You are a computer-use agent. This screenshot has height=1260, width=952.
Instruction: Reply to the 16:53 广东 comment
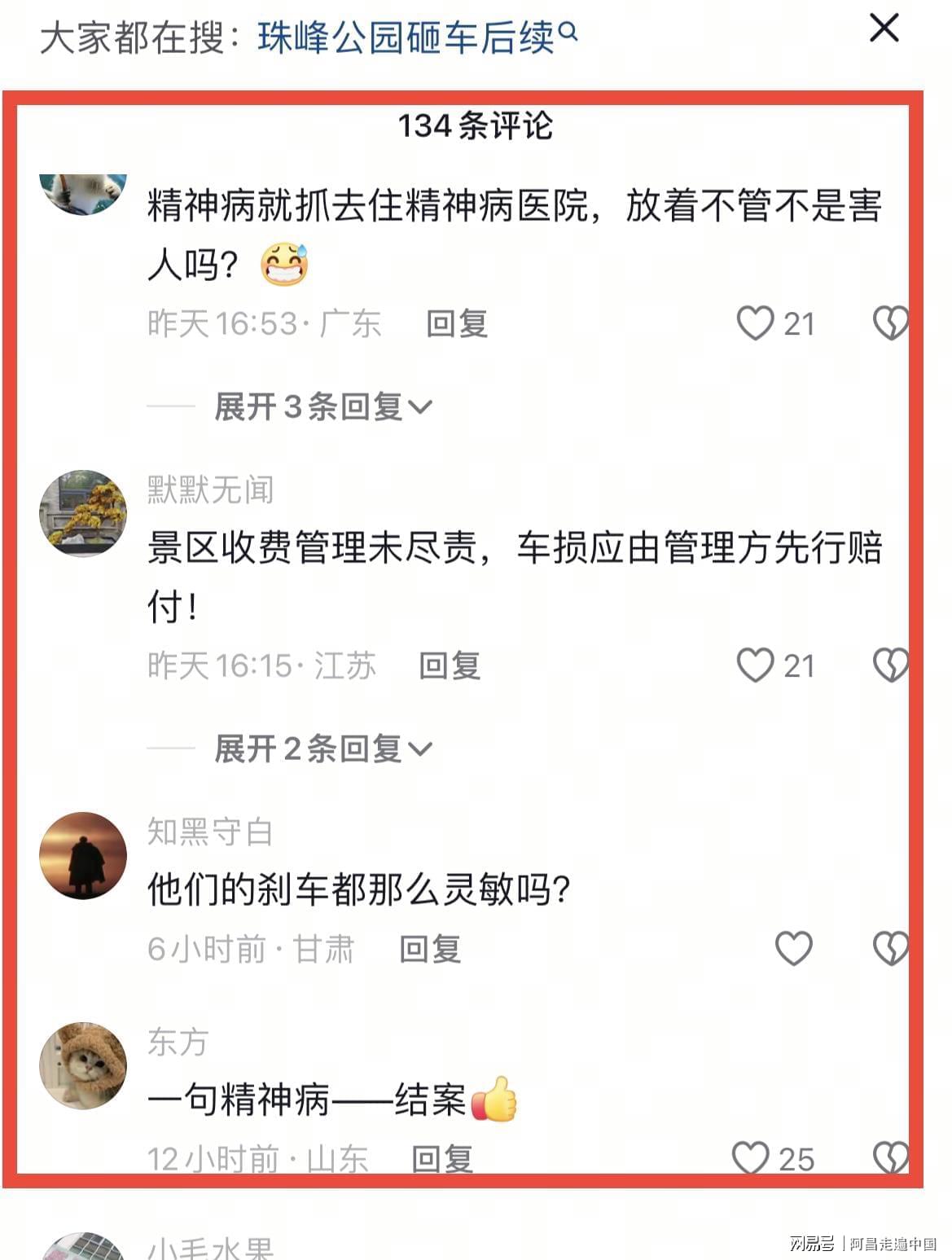tap(457, 323)
